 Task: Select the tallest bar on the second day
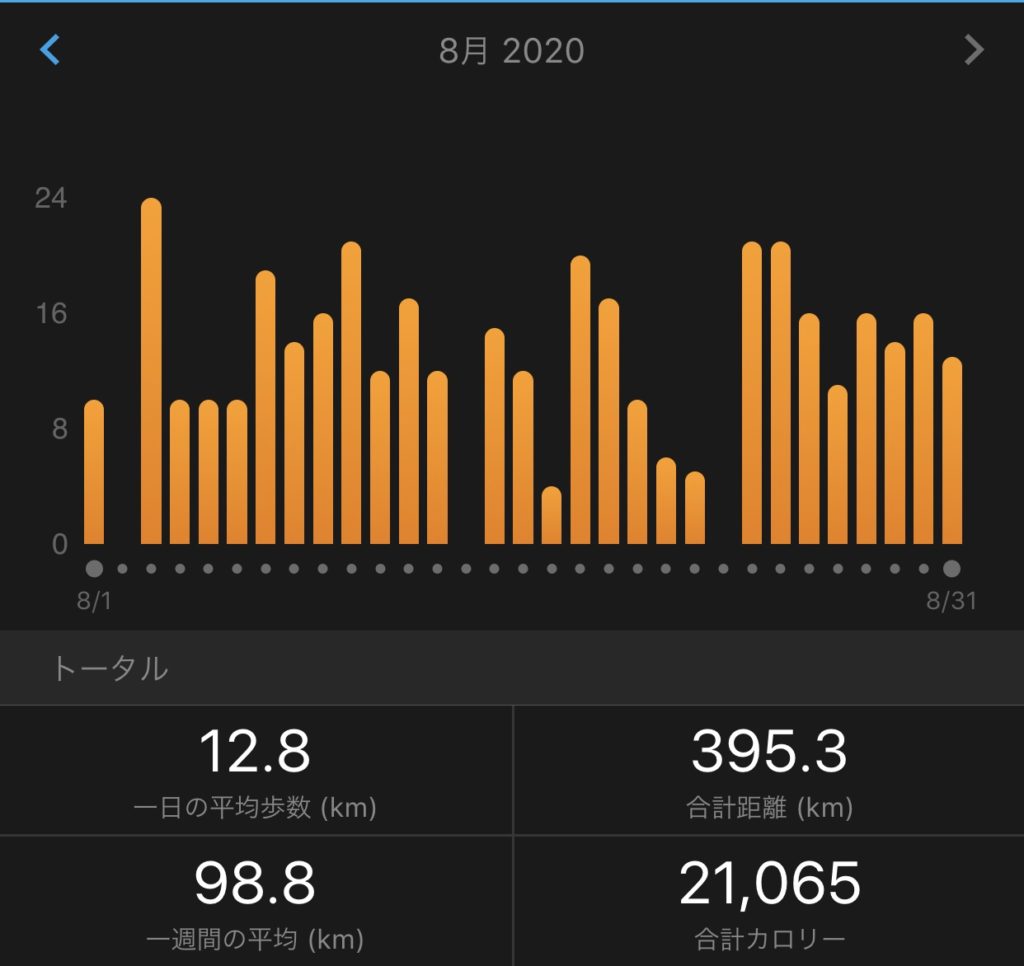point(151,370)
